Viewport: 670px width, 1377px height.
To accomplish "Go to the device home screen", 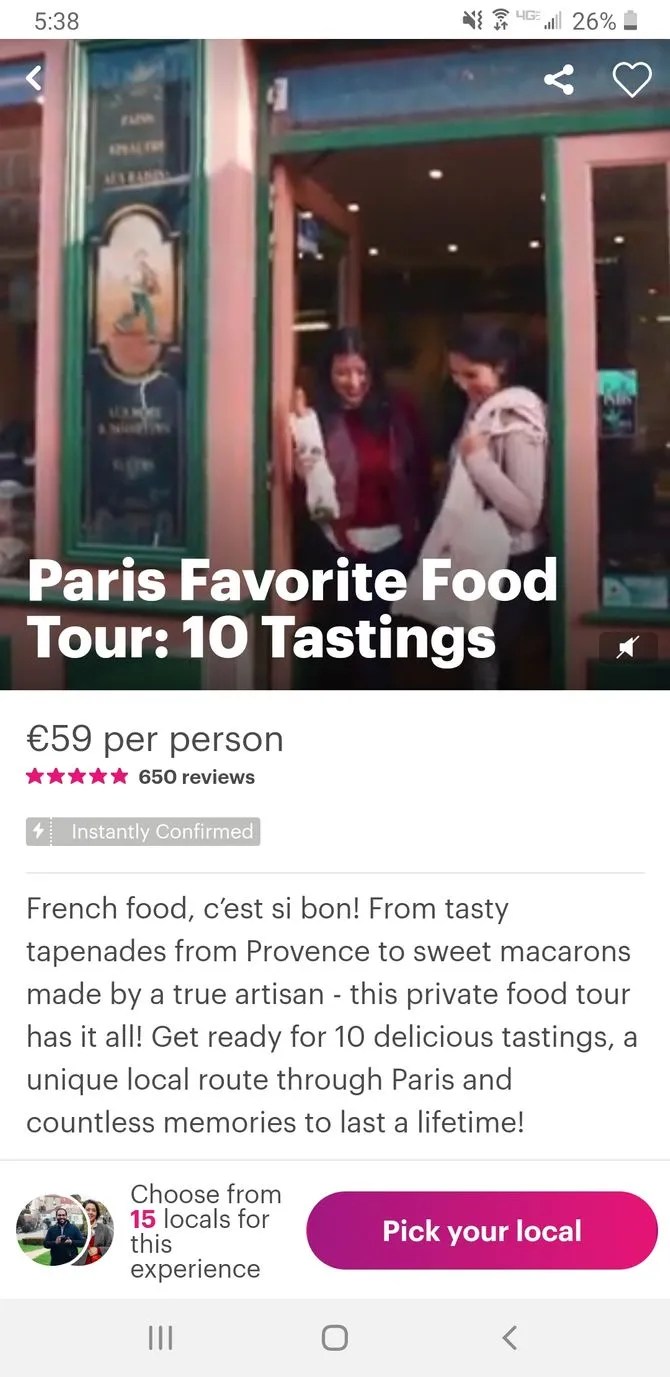I will 335,1338.
